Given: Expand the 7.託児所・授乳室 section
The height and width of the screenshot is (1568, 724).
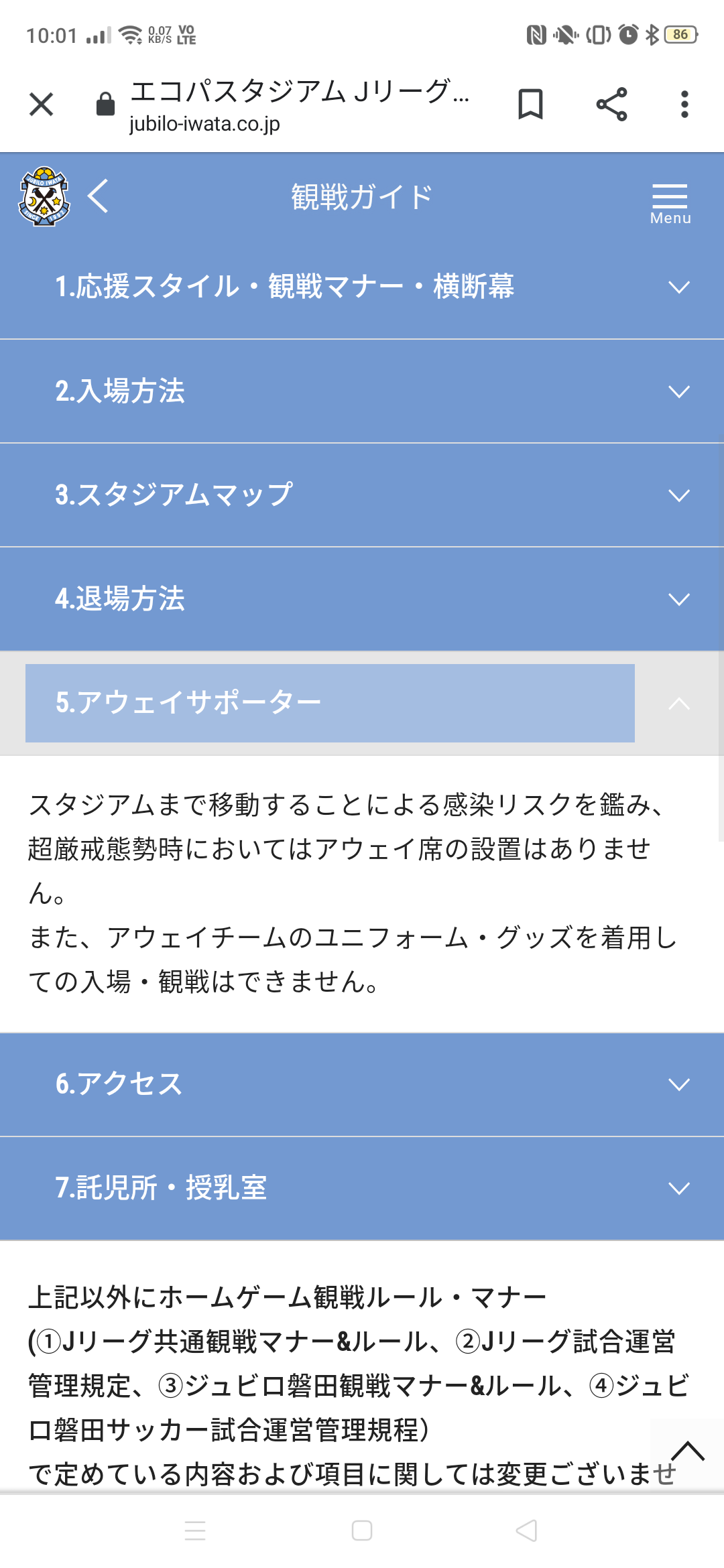Looking at the screenshot, I should pyautogui.click(x=362, y=1188).
